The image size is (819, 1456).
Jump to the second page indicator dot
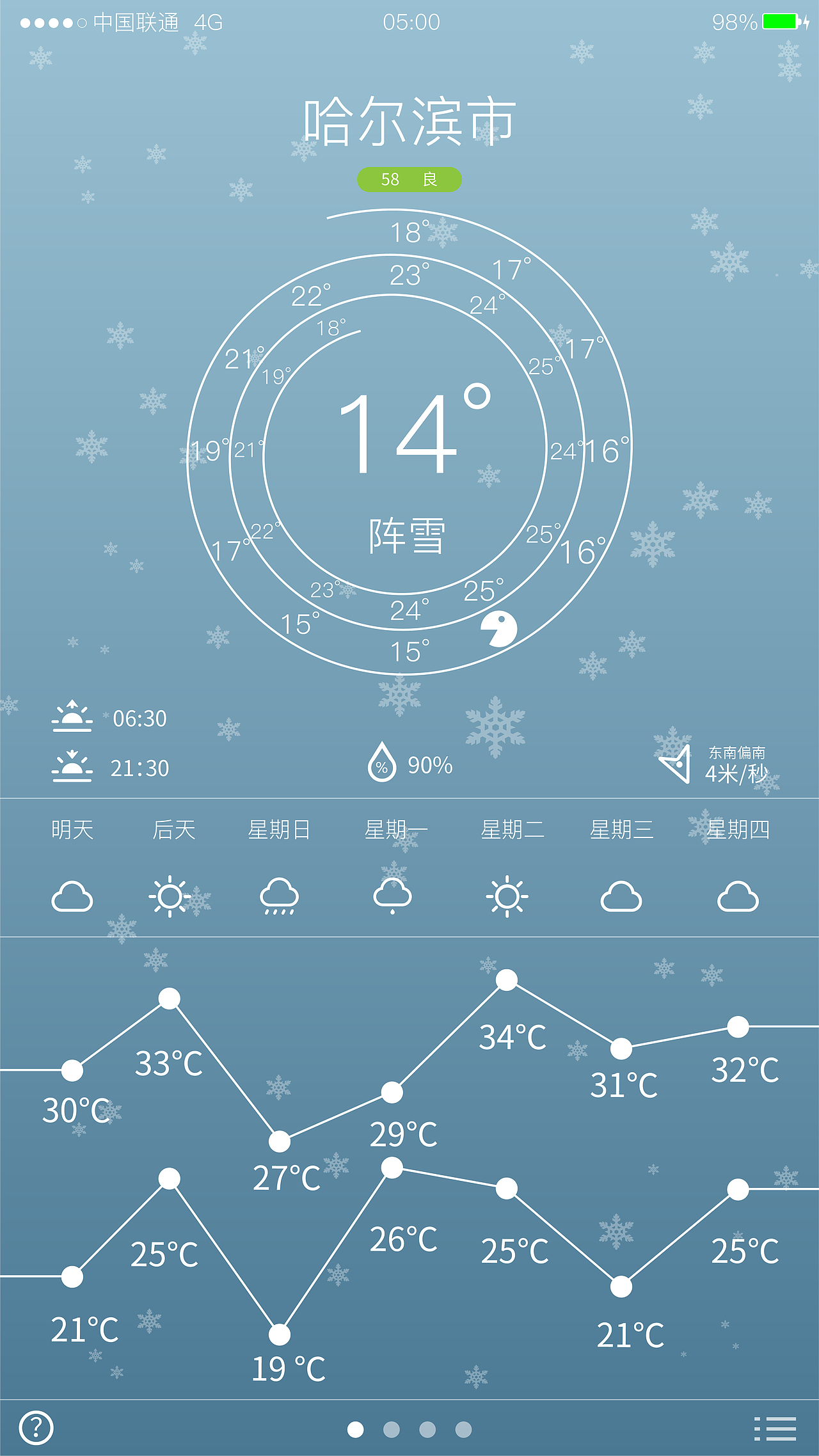click(x=391, y=1429)
